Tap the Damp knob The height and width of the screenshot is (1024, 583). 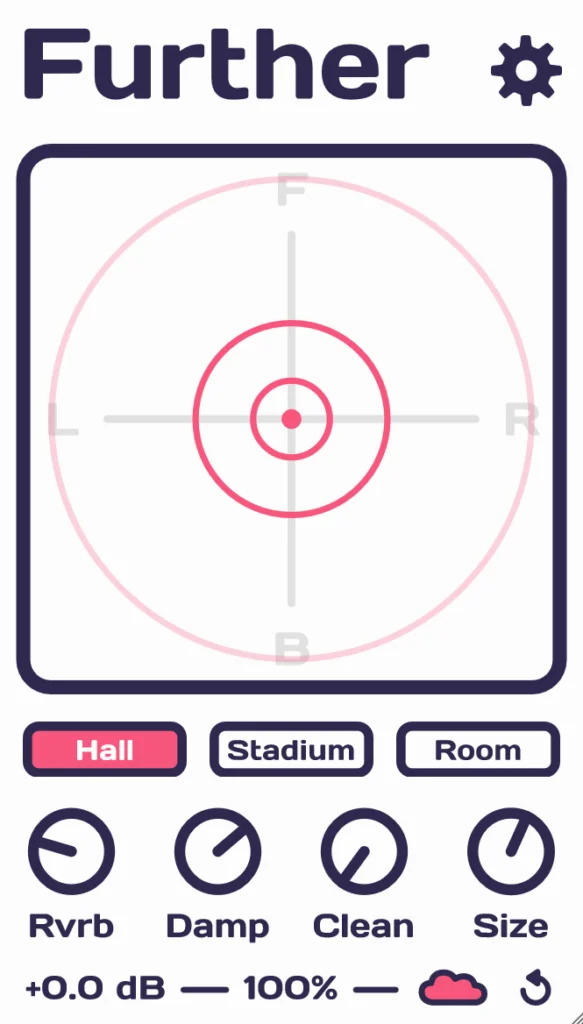[219, 851]
